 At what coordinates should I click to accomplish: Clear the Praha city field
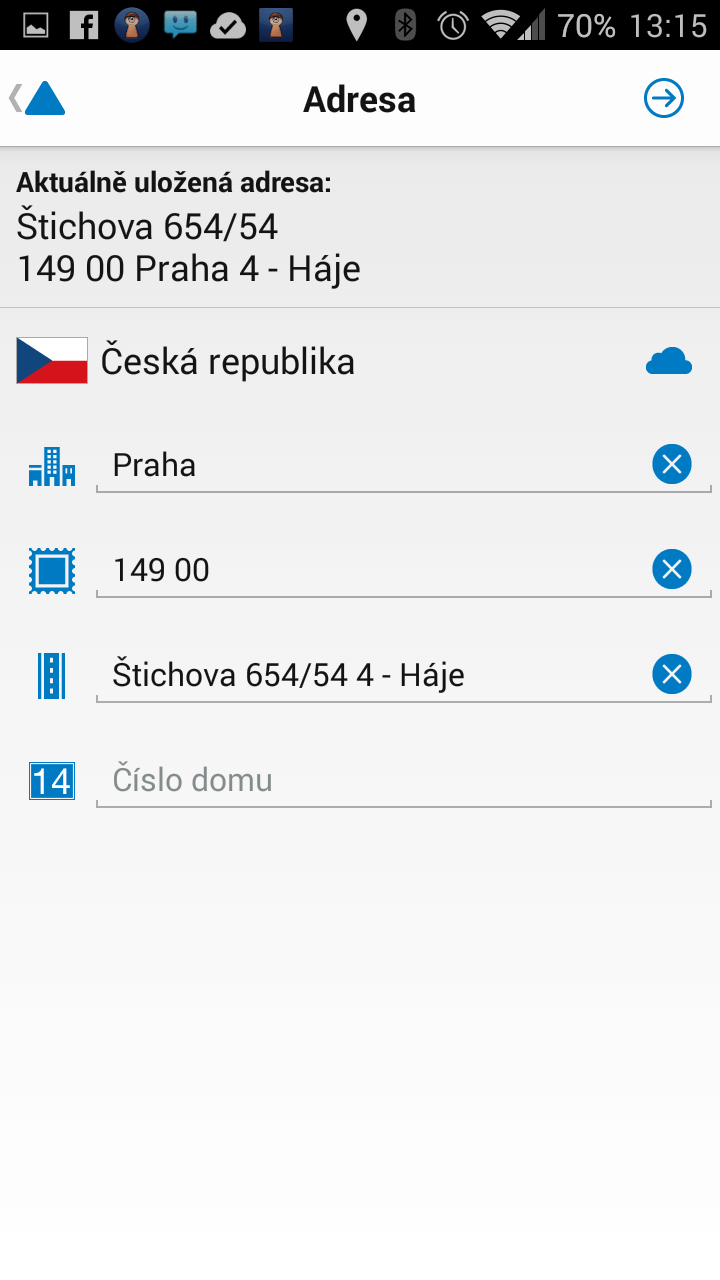point(672,465)
